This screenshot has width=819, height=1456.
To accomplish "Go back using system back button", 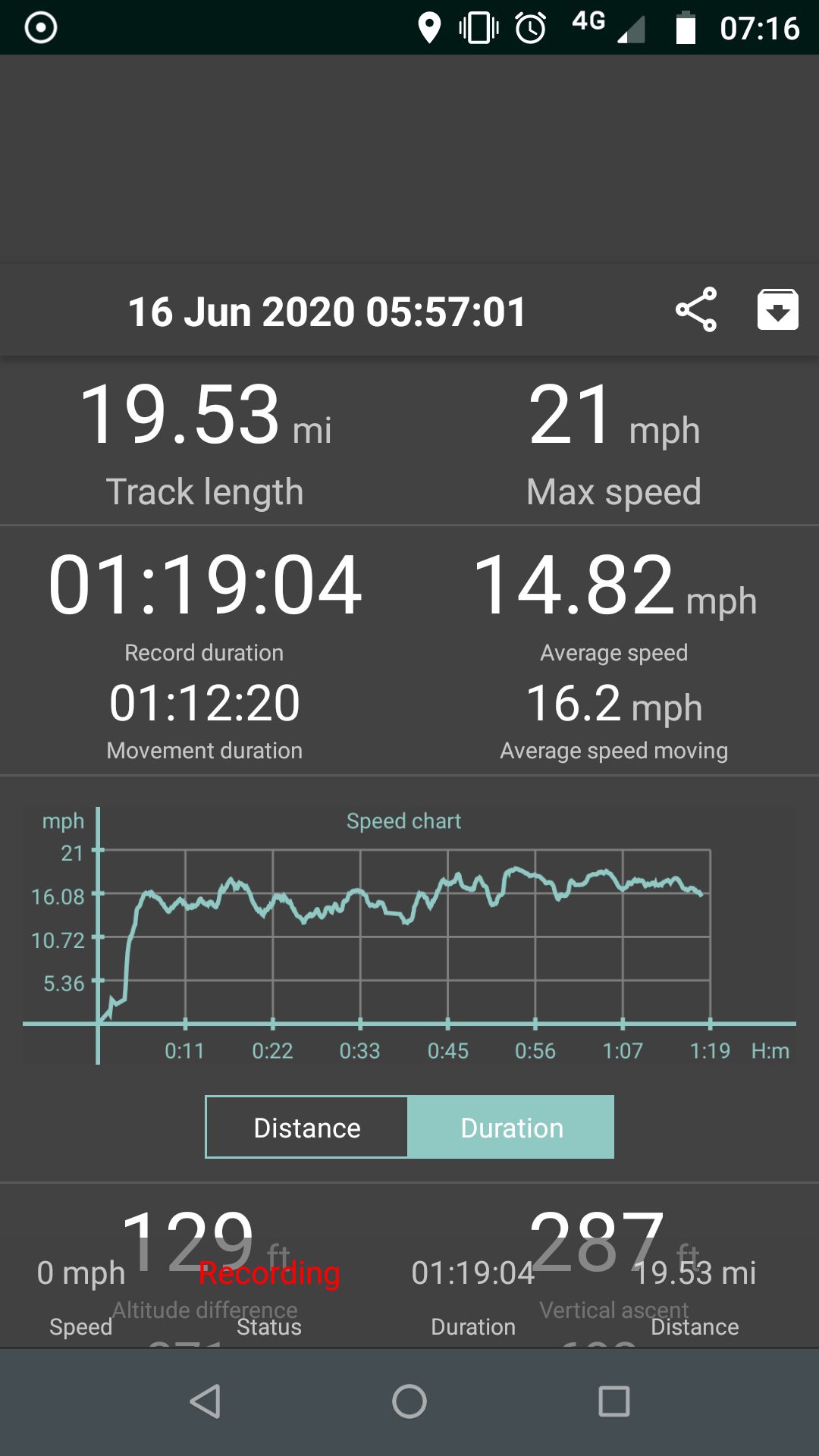I will pos(205,1401).
